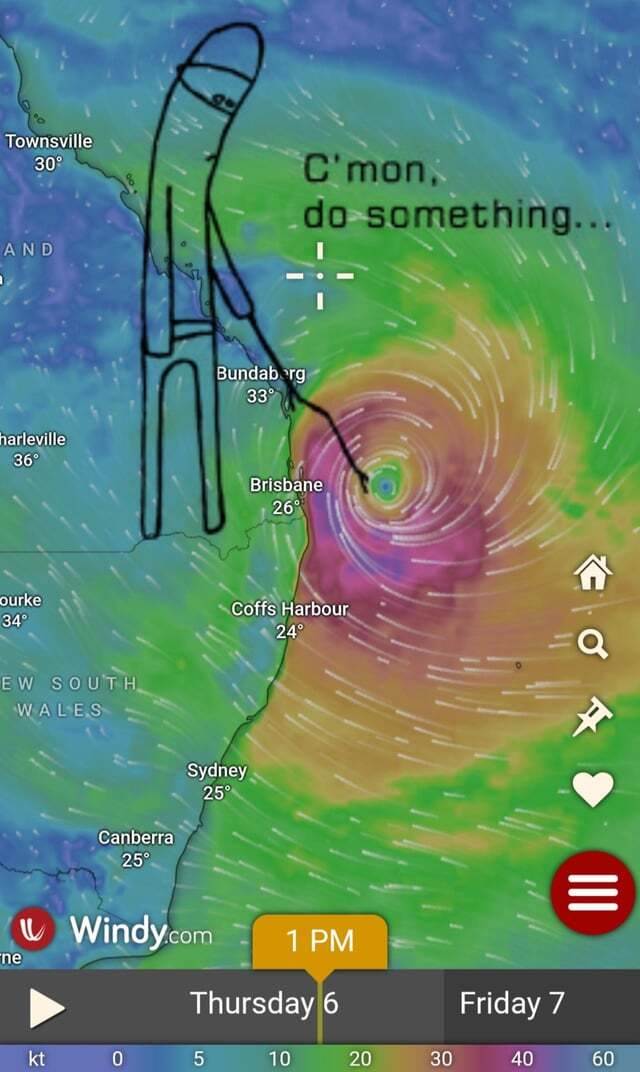640x1072 pixels.
Task: Open Coffs Harbour weather details
Action: pyautogui.click(x=289, y=619)
